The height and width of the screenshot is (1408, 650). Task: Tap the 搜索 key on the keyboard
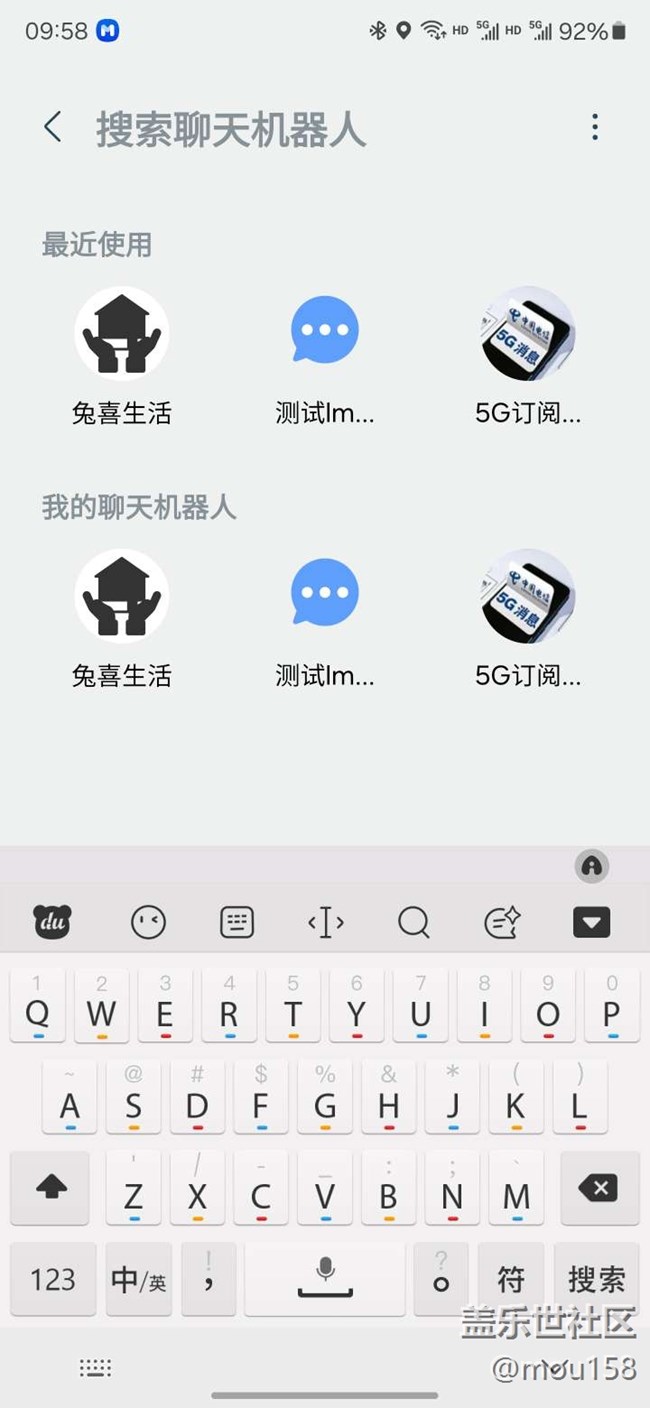[x=596, y=1279]
